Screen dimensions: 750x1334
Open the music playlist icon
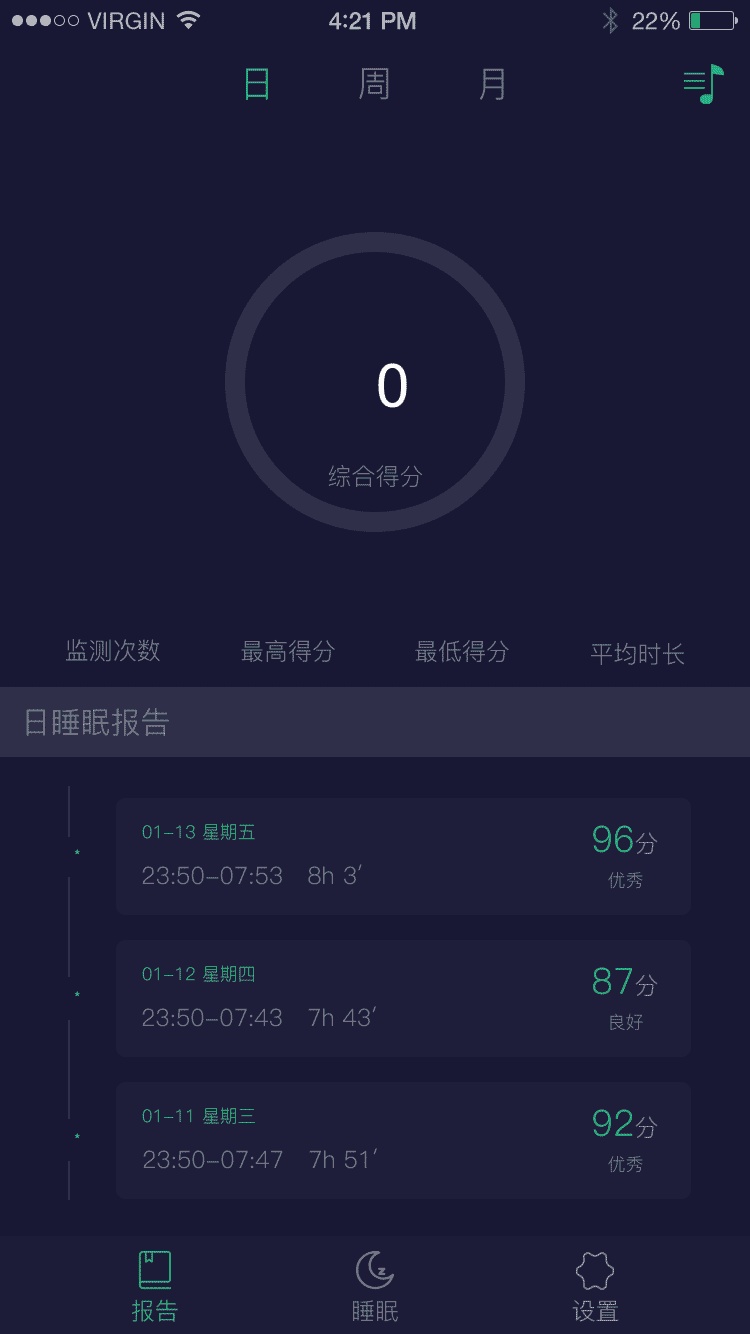pyautogui.click(x=703, y=85)
